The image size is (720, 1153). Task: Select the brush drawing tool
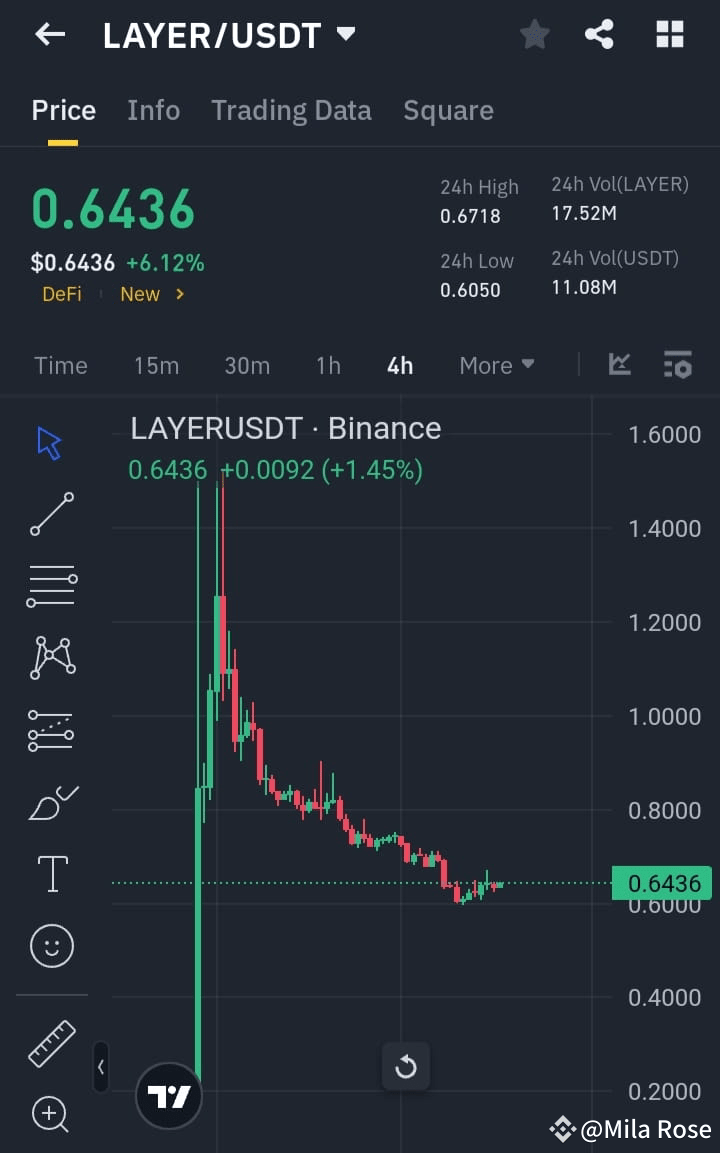pos(50,802)
